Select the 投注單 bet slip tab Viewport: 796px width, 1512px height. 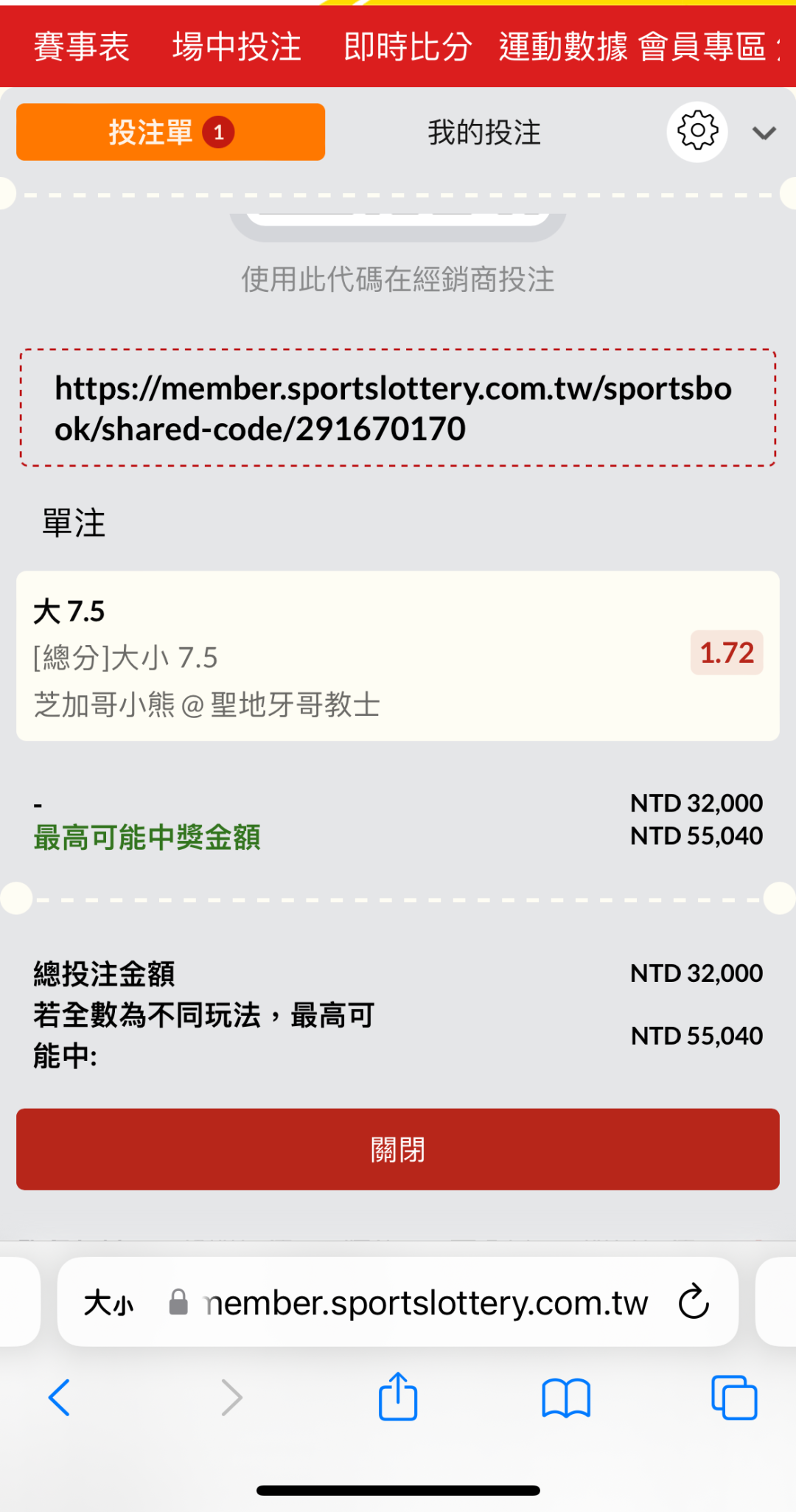170,133
